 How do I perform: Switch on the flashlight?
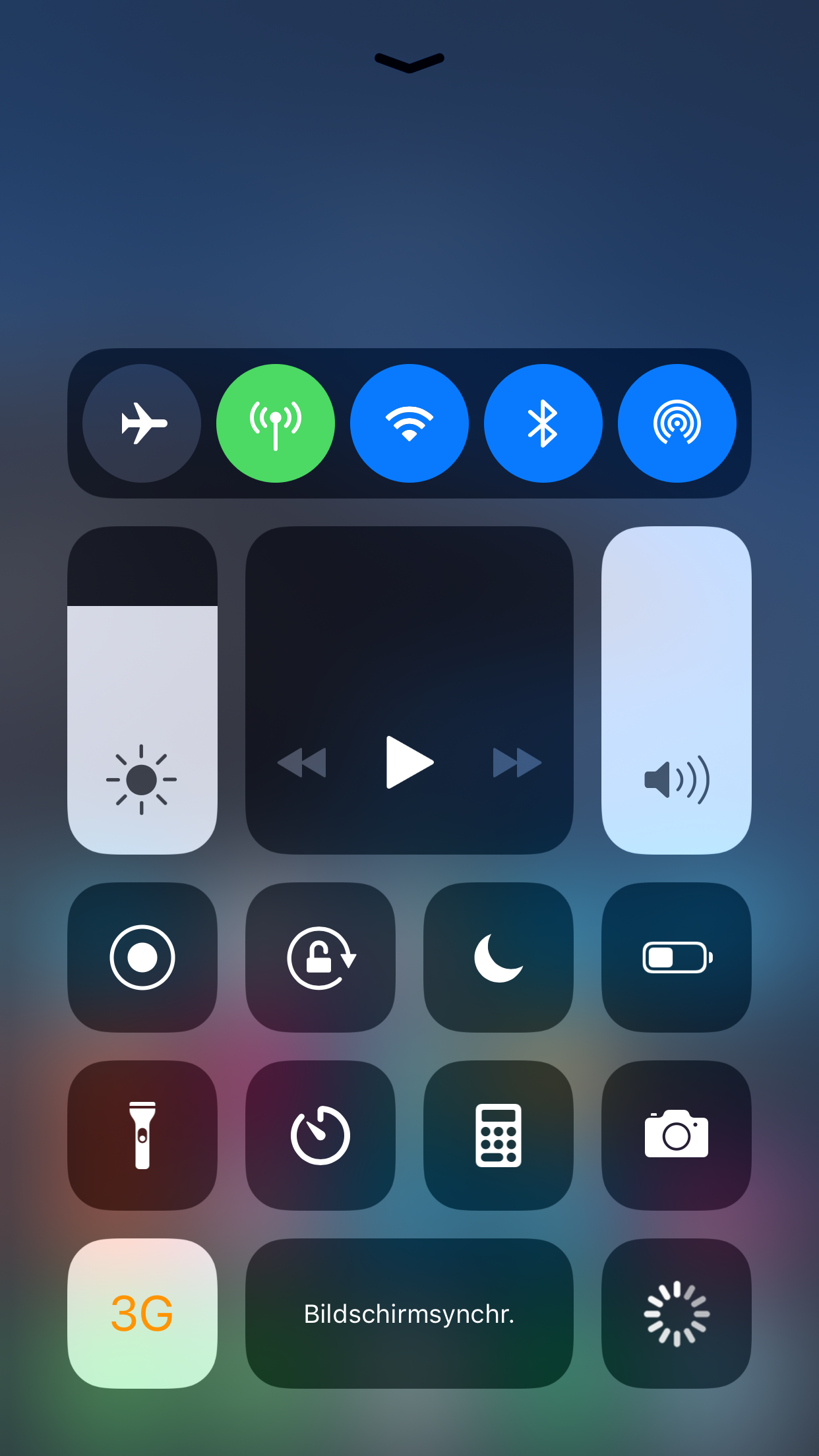click(142, 1136)
